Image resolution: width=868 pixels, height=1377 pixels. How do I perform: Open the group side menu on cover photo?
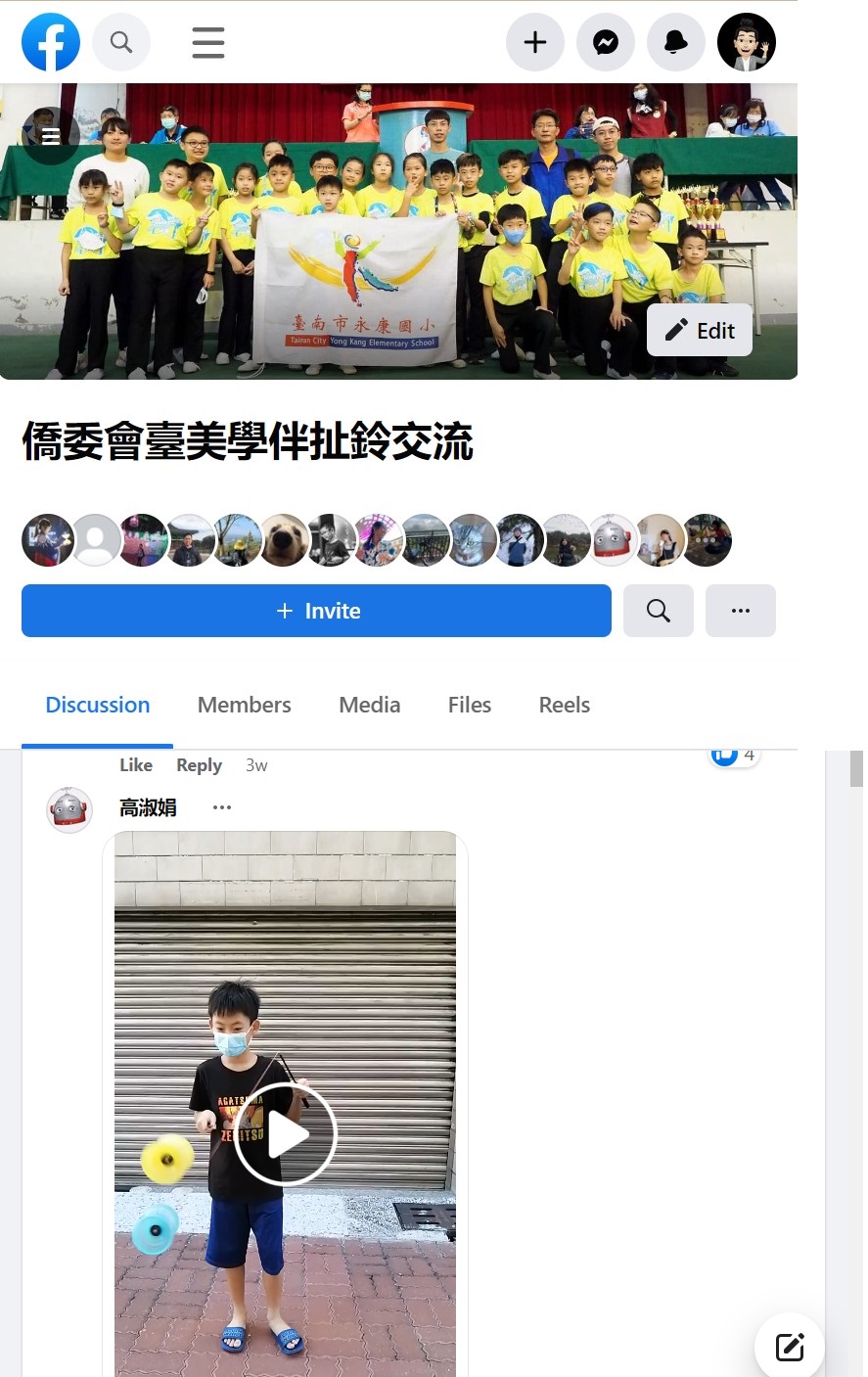click(x=50, y=135)
